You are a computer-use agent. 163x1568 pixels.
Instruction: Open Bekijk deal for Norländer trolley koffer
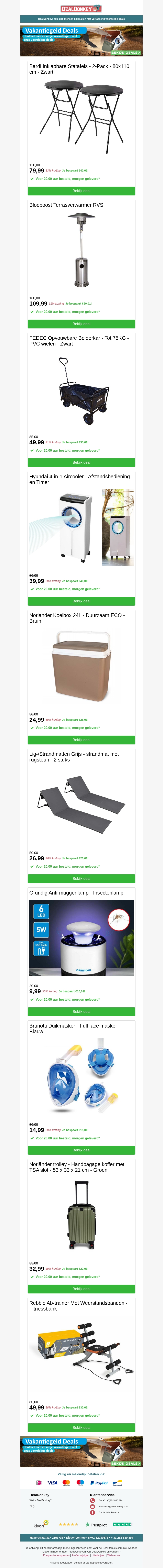tap(81, 1289)
